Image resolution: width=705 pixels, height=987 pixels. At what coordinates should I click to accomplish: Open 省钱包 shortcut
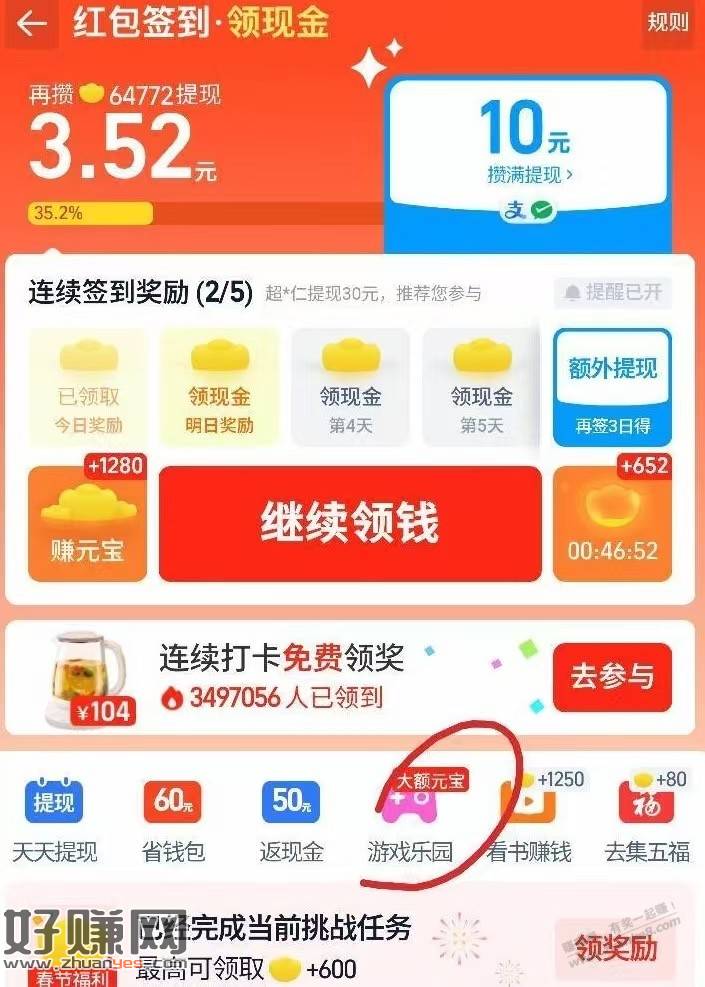(x=173, y=822)
